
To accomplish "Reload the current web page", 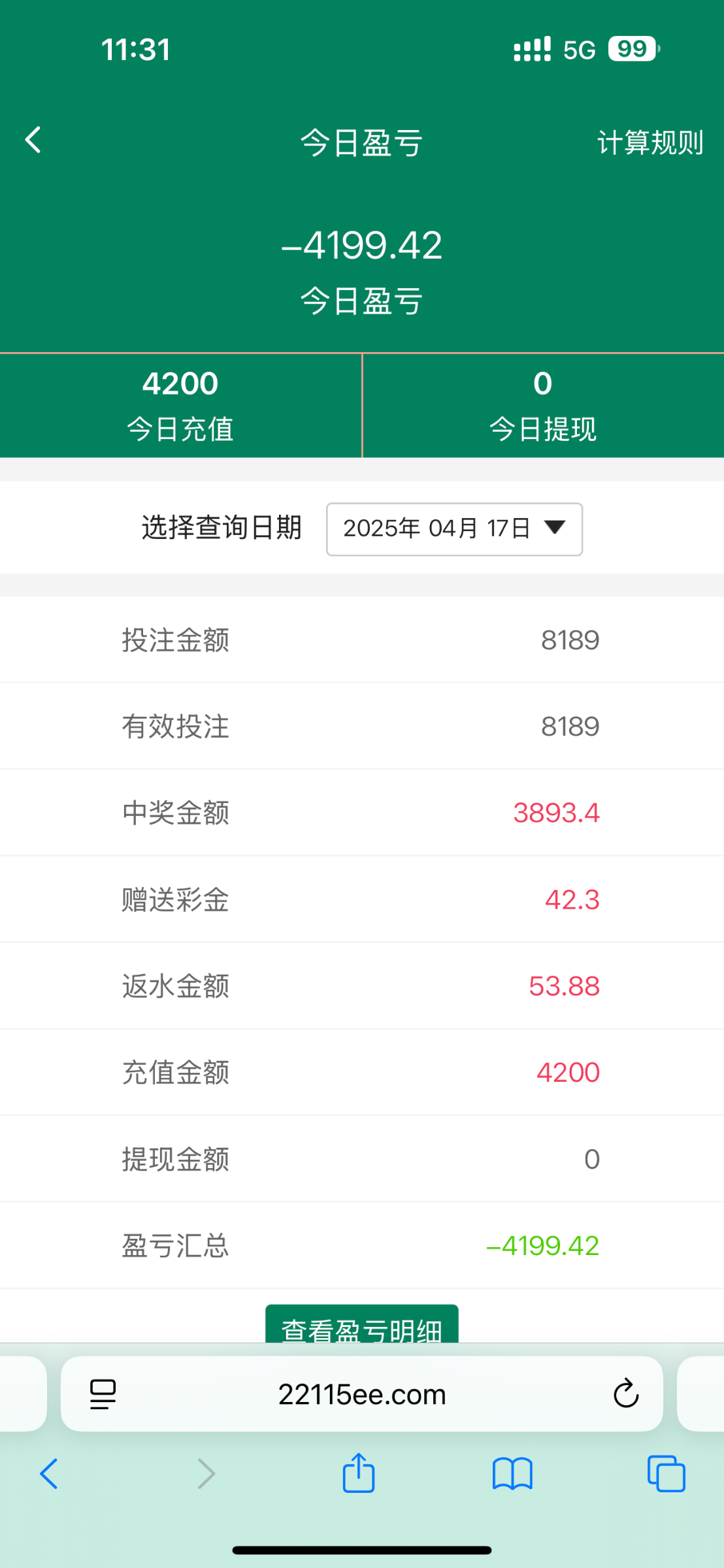I will tap(625, 1394).
